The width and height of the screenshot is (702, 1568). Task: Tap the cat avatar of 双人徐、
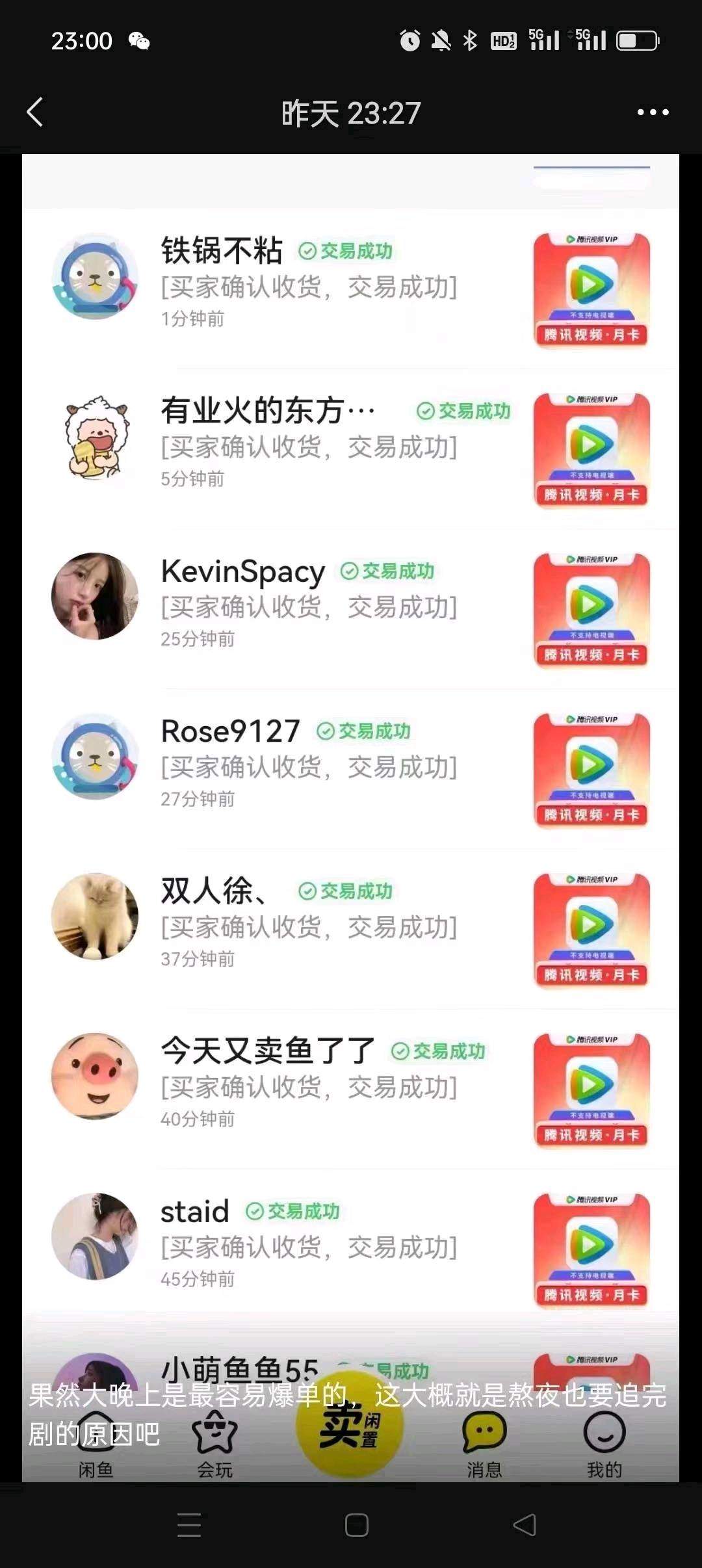tap(94, 915)
